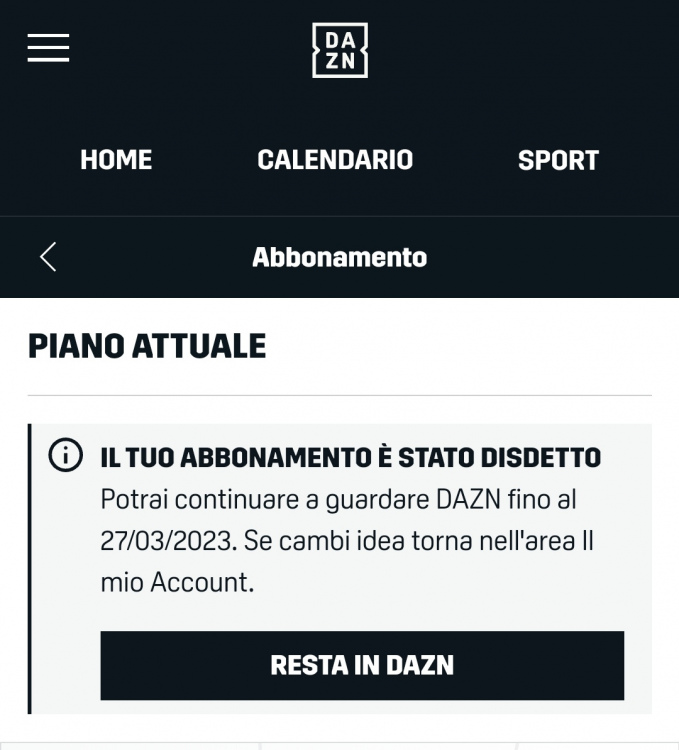Viewport: 679px width, 750px height.
Task: Go to the HOME tab
Action: 116,160
